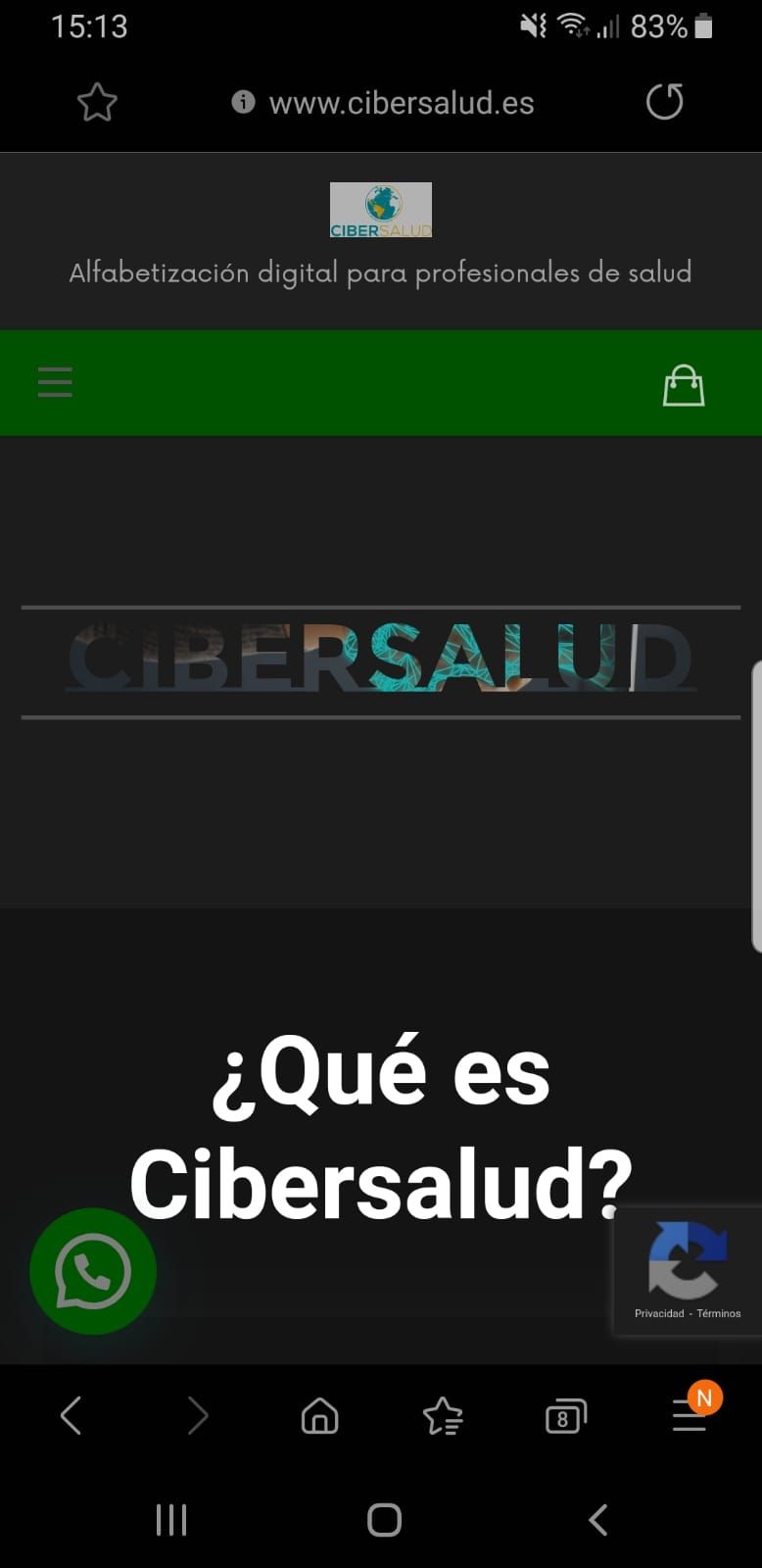This screenshot has width=762, height=1568.
Task: Open the tab switcher with 8 tabs
Action: (565, 1417)
